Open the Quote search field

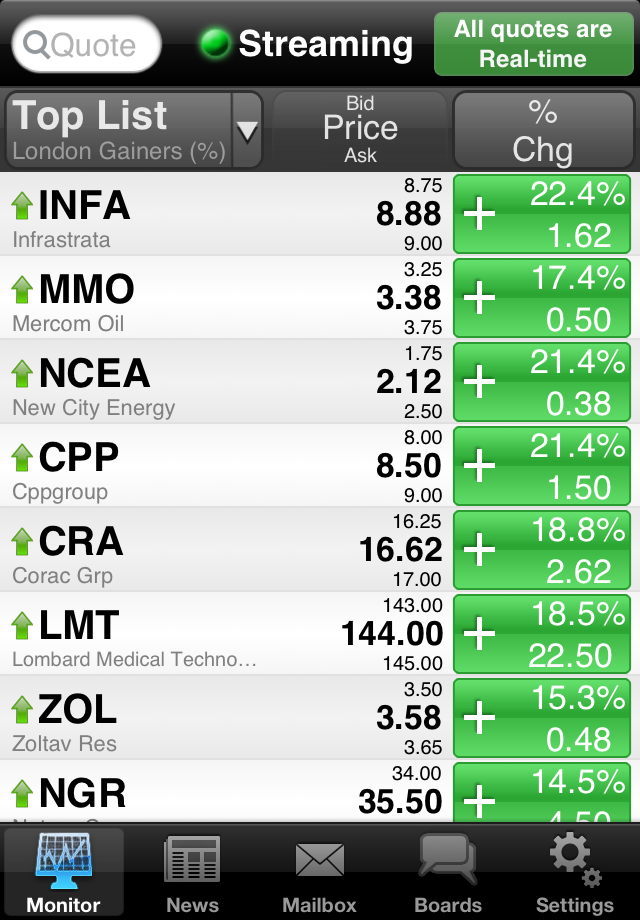tap(87, 45)
